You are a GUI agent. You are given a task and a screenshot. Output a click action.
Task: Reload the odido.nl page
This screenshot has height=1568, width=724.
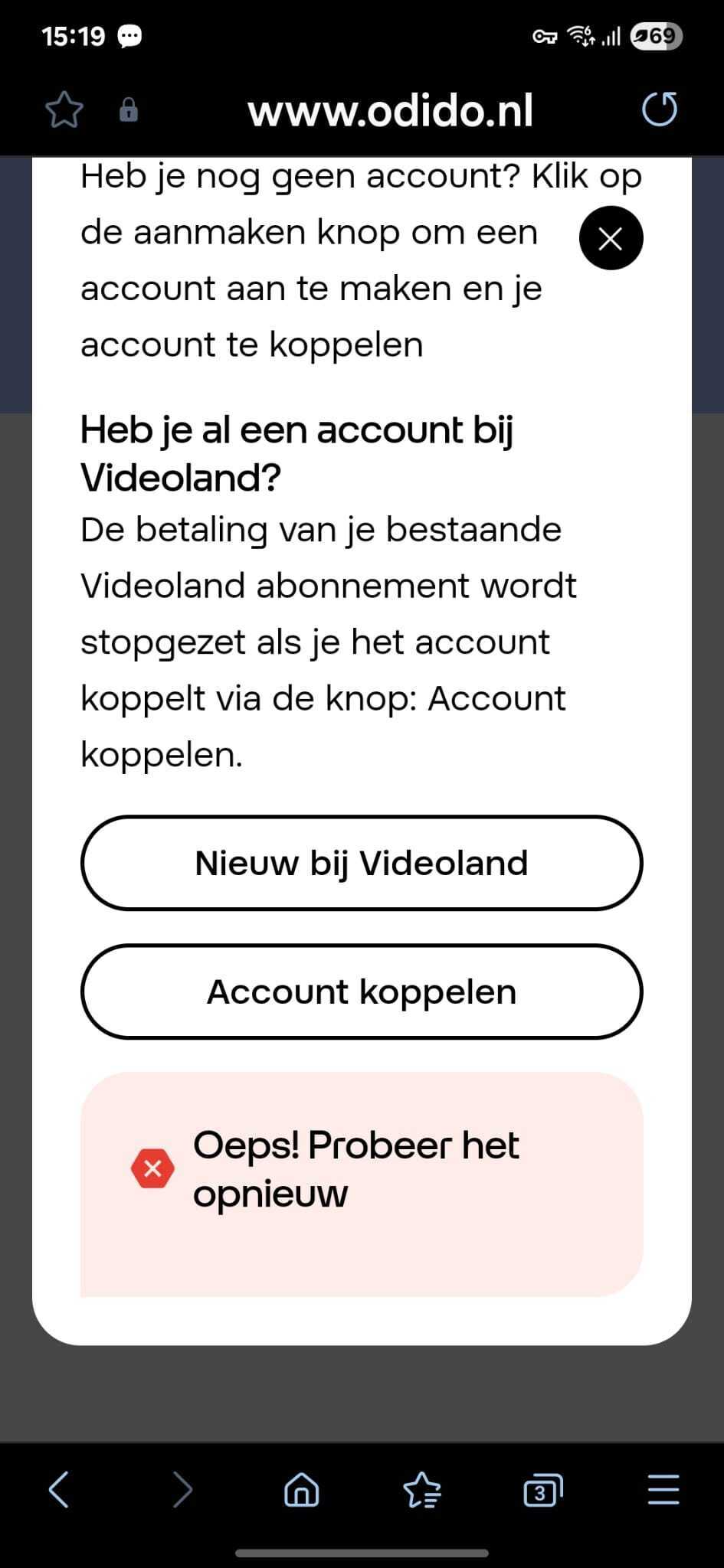[659, 109]
